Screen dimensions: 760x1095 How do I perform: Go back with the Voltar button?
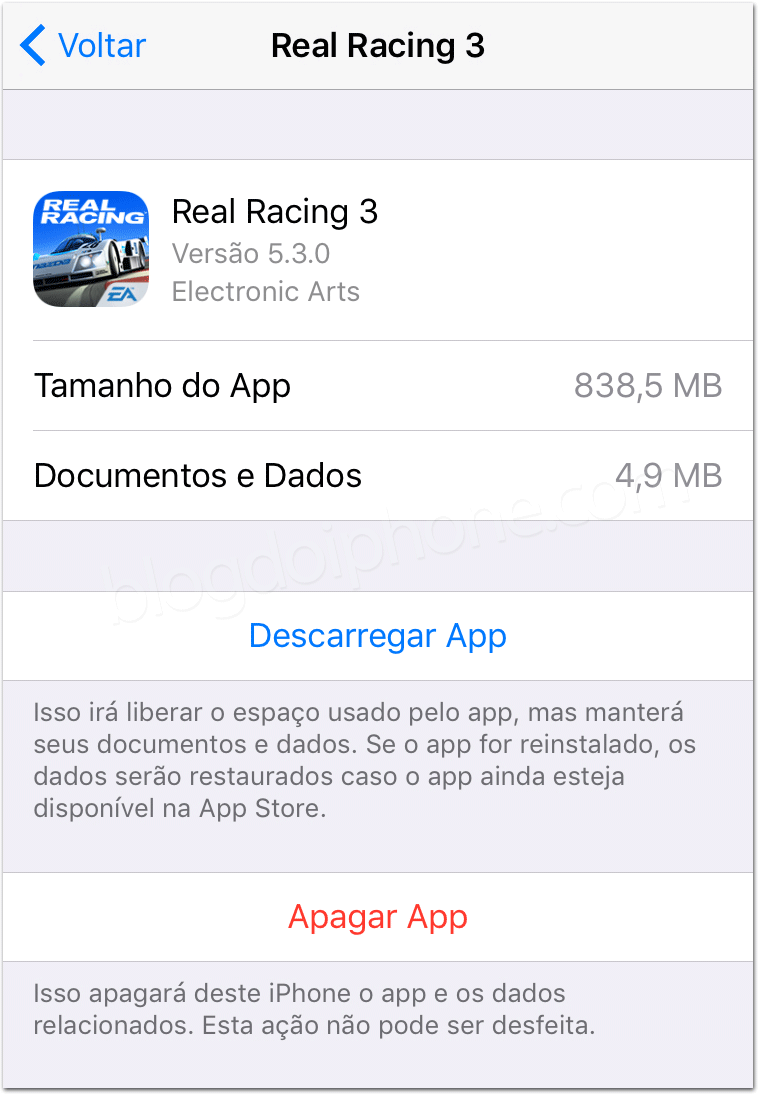click(x=84, y=46)
